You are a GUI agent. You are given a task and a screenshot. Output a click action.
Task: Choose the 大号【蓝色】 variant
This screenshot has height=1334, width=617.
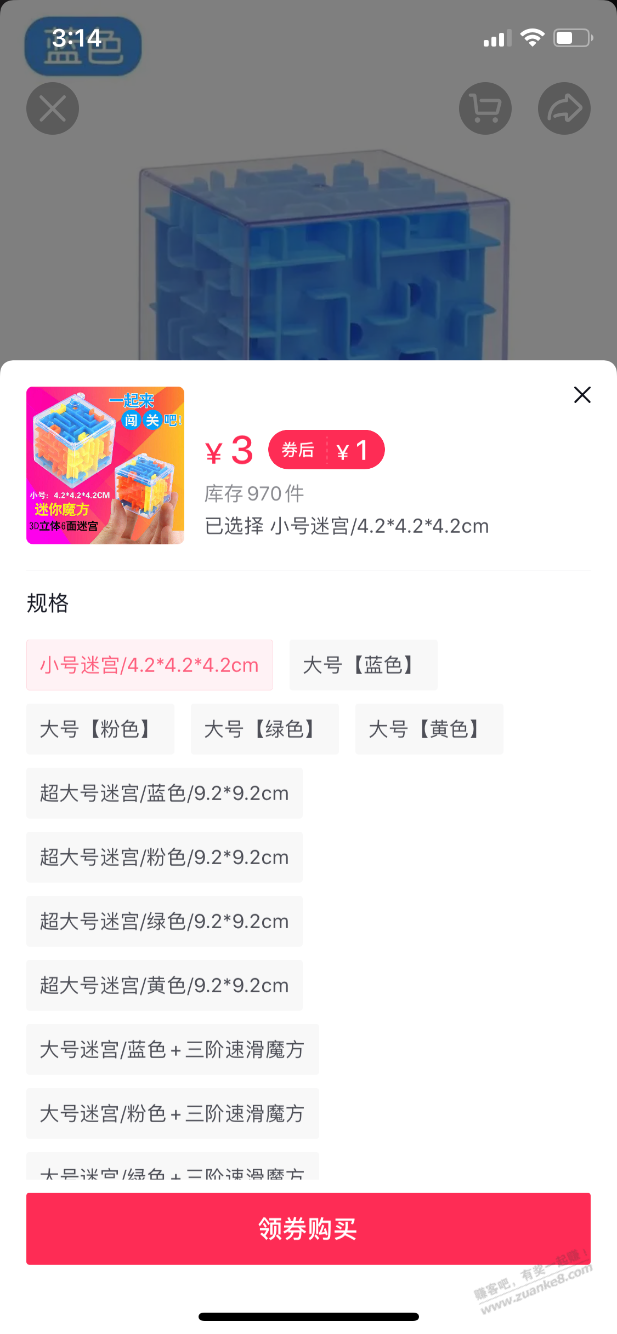(x=363, y=665)
